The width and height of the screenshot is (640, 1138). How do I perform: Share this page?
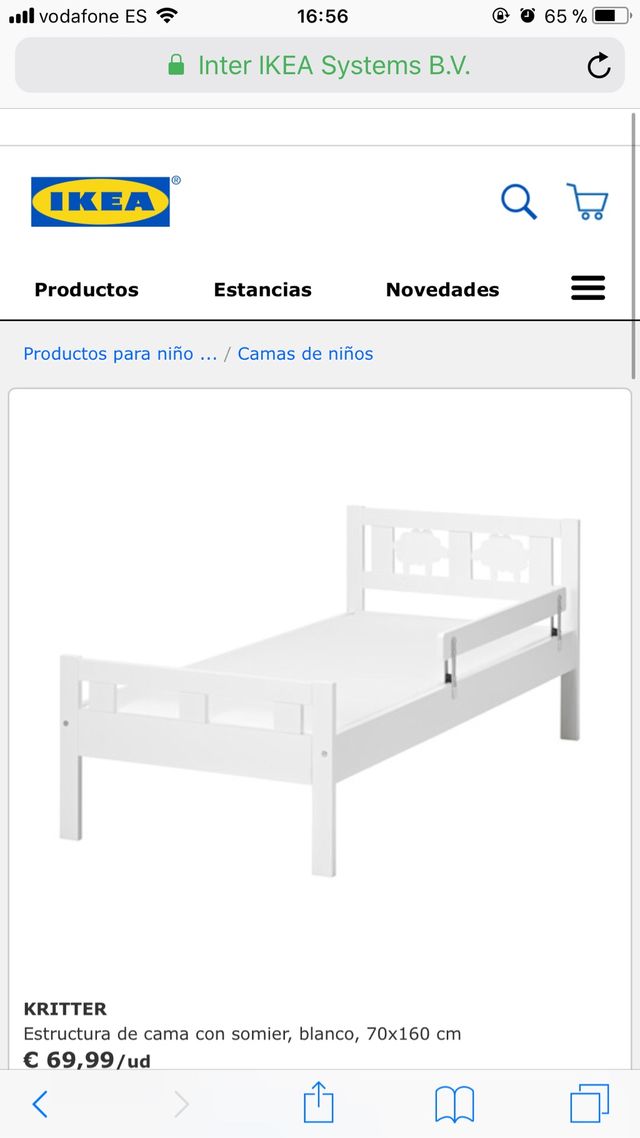pyautogui.click(x=318, y=1103)
